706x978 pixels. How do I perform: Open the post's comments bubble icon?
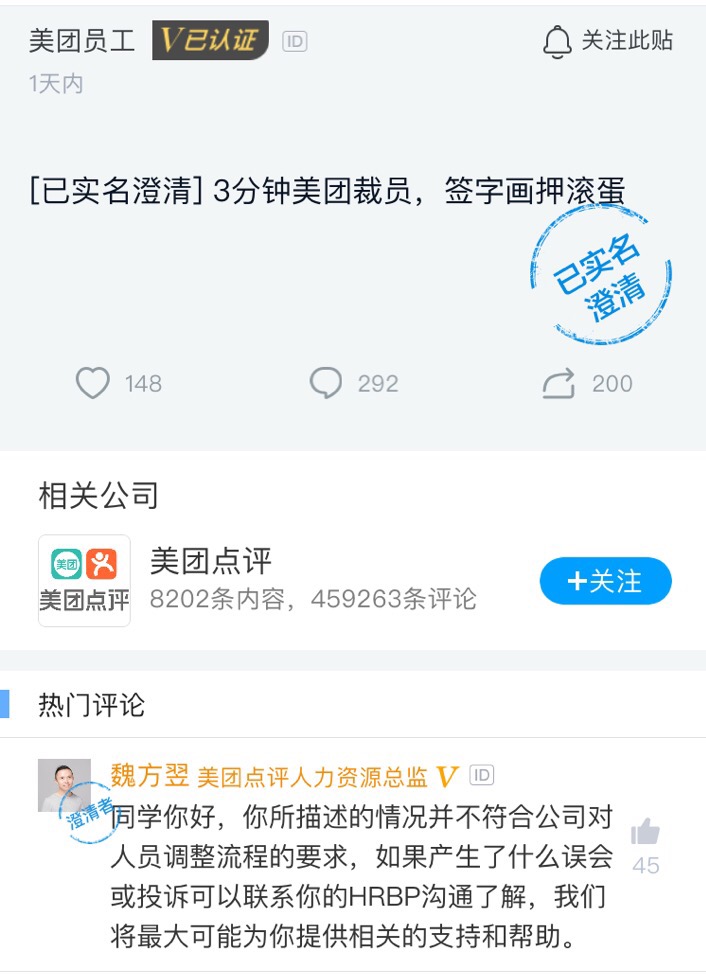tap(326, 383)
